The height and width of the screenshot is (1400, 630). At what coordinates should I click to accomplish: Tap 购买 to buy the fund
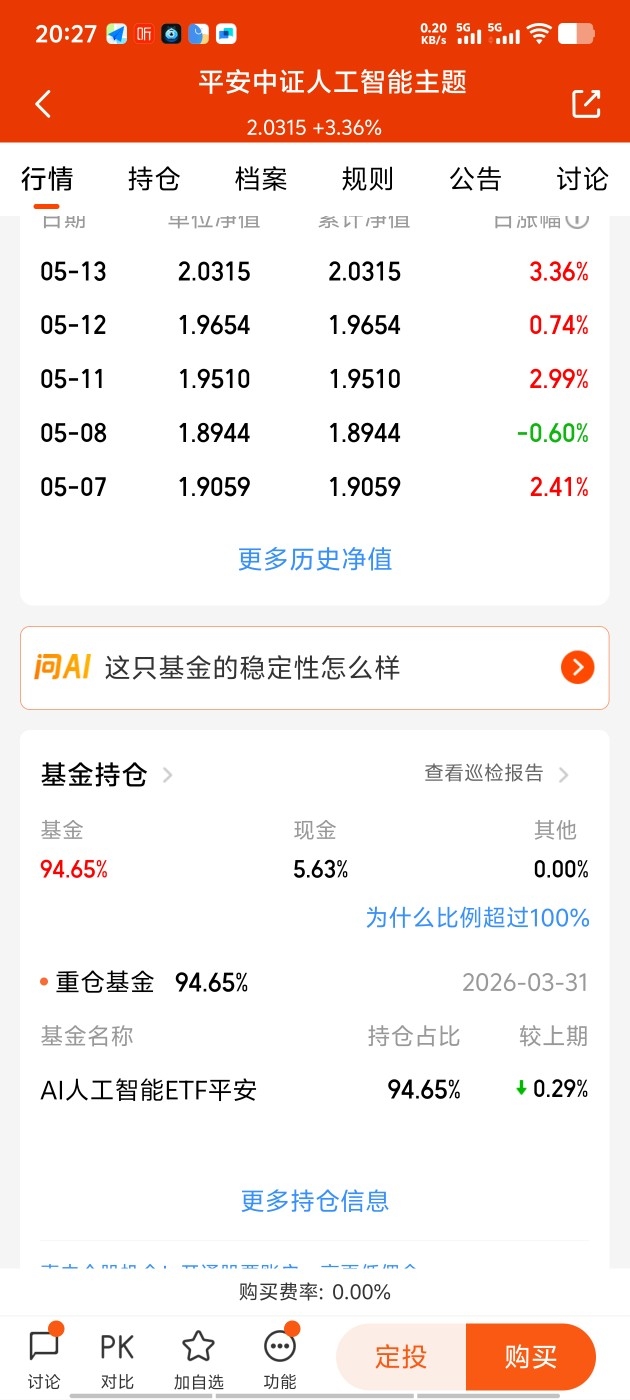(531, 1357)
